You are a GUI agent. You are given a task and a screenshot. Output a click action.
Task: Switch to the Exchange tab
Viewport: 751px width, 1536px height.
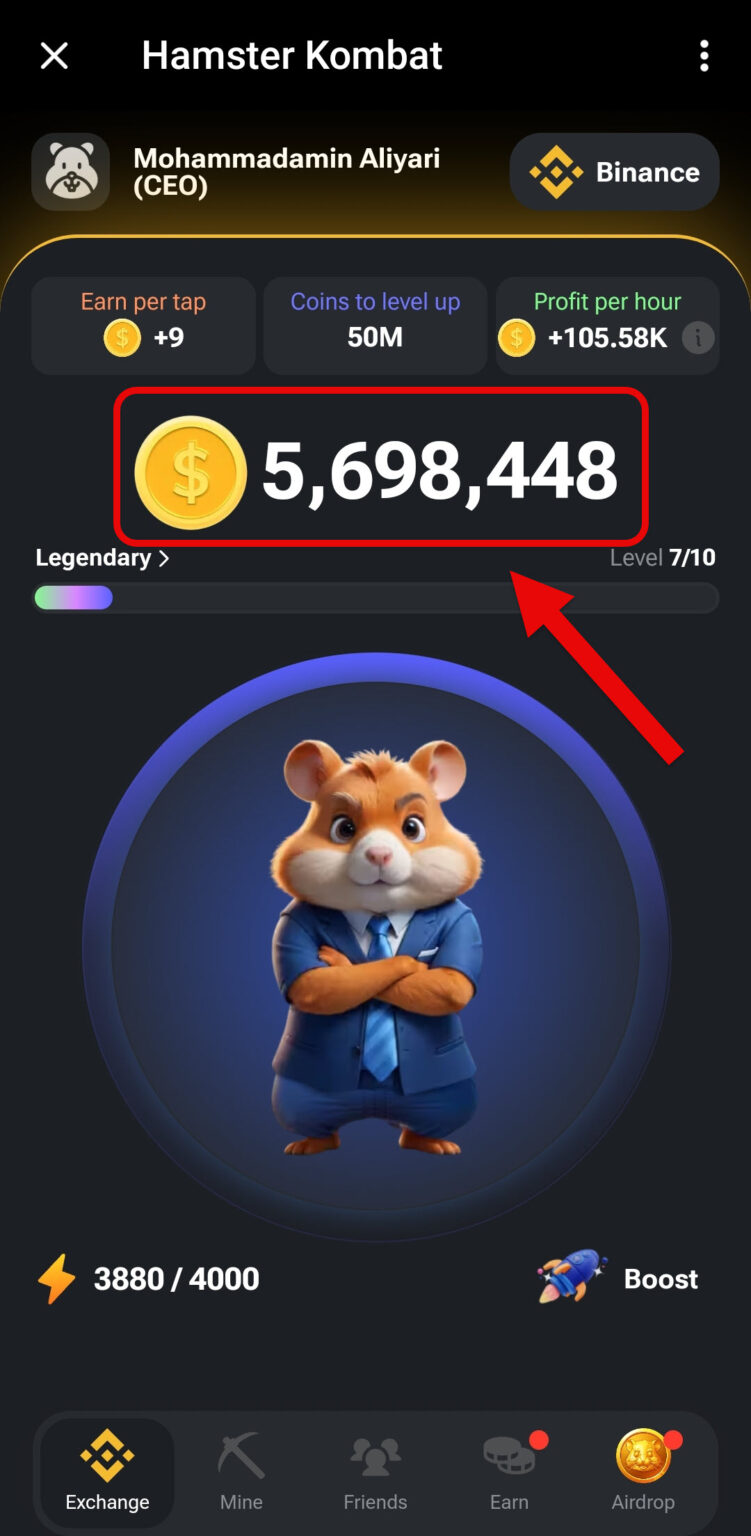pyautogui.click(x=107, y=1470)
